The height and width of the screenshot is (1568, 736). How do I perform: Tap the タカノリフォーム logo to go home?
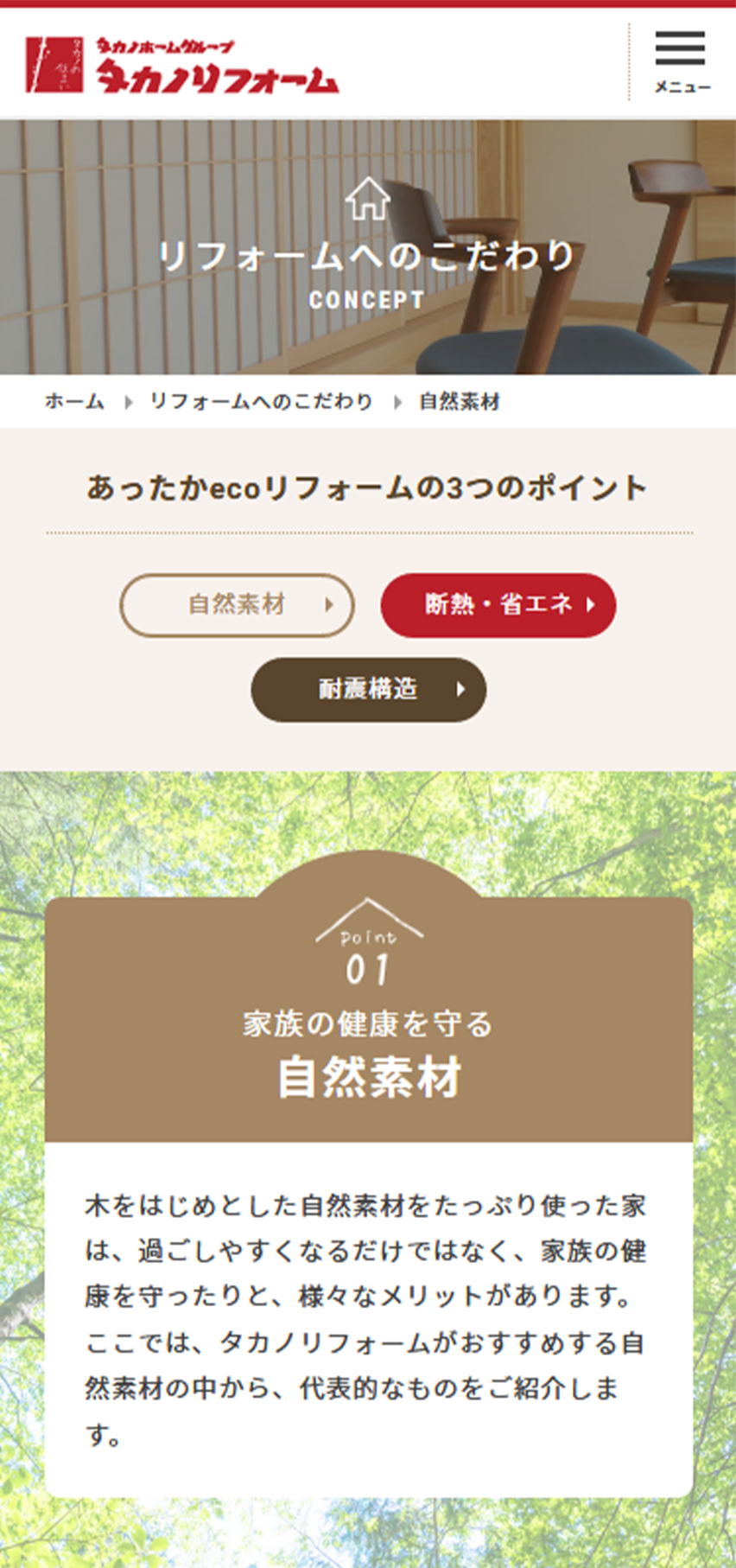pyautogui.click(x=182, y=66)
